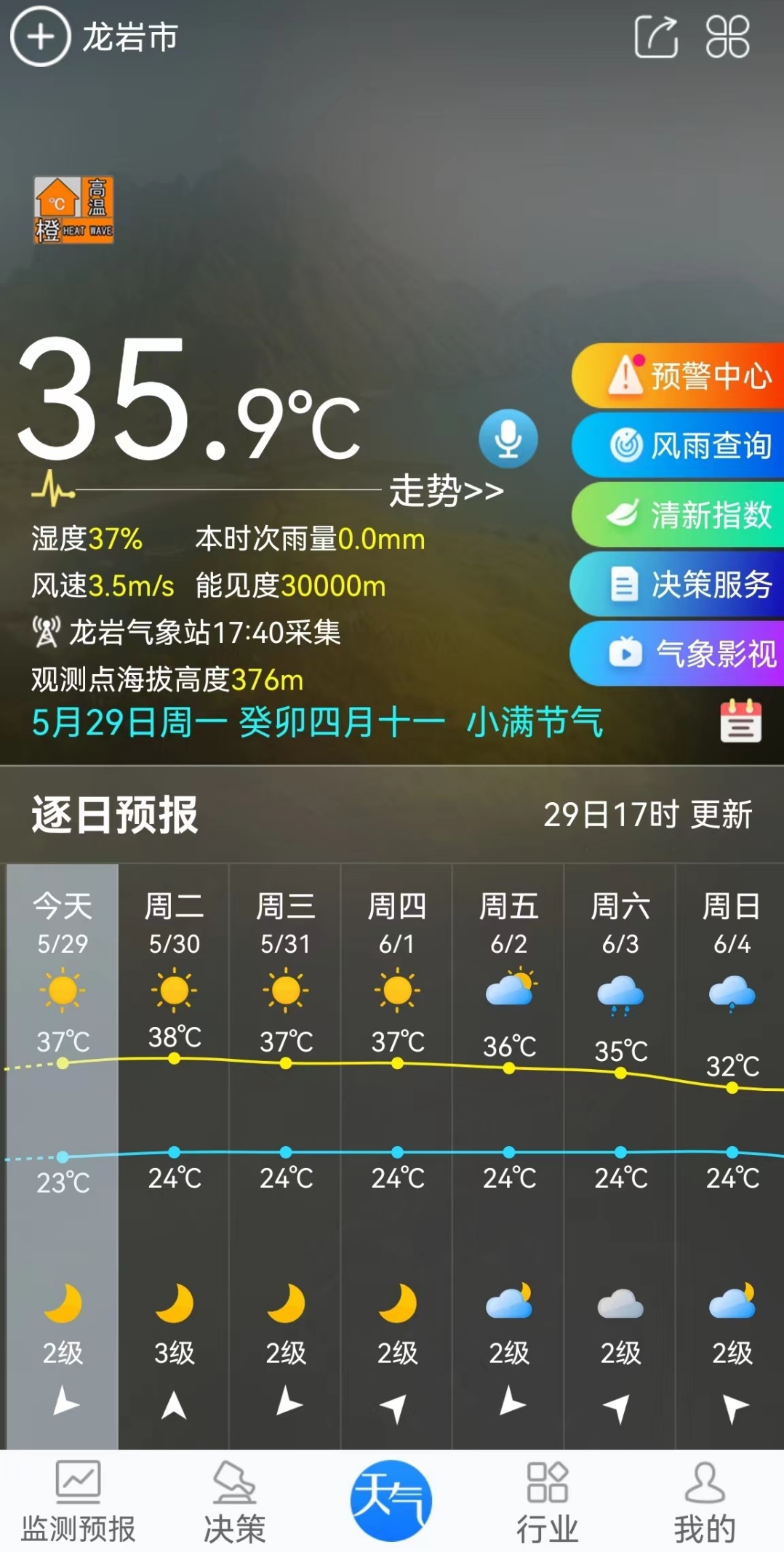The height and width of the screenshot is (1552, 784).
Task: Tap the microphone voice broadcast button
Action: tap(508, 439)
